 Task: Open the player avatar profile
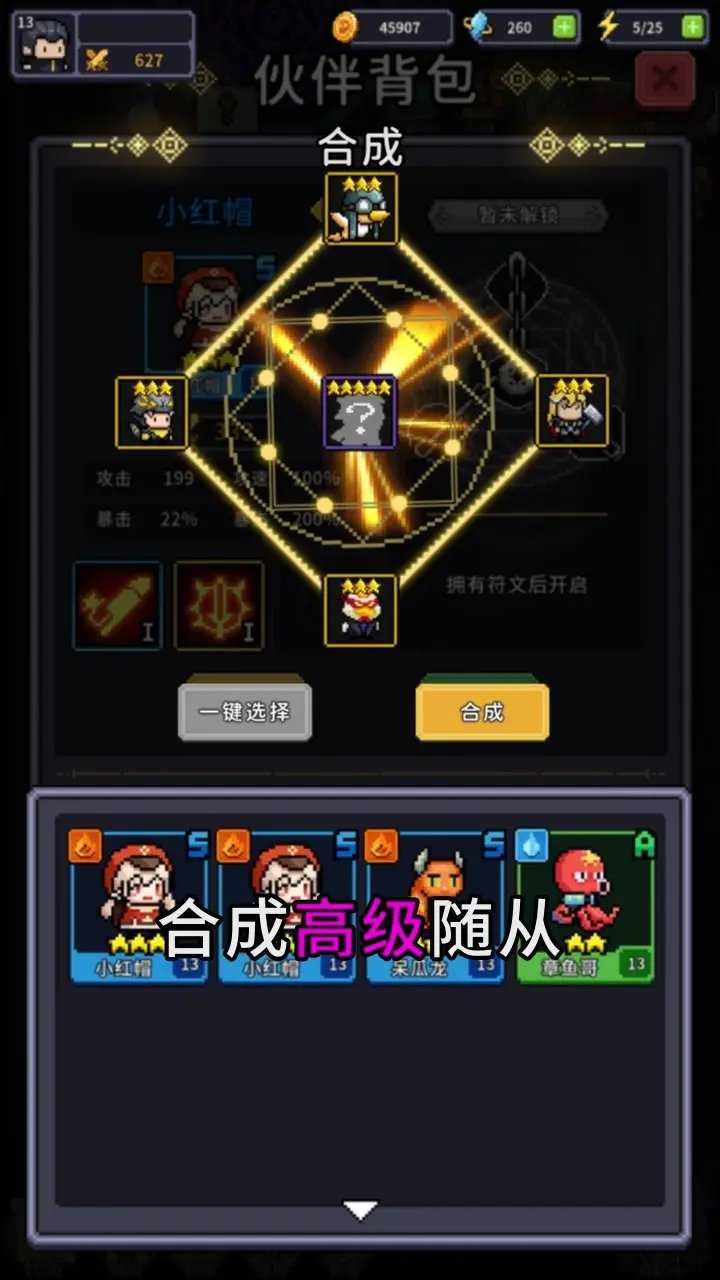(x=44, y=45)
